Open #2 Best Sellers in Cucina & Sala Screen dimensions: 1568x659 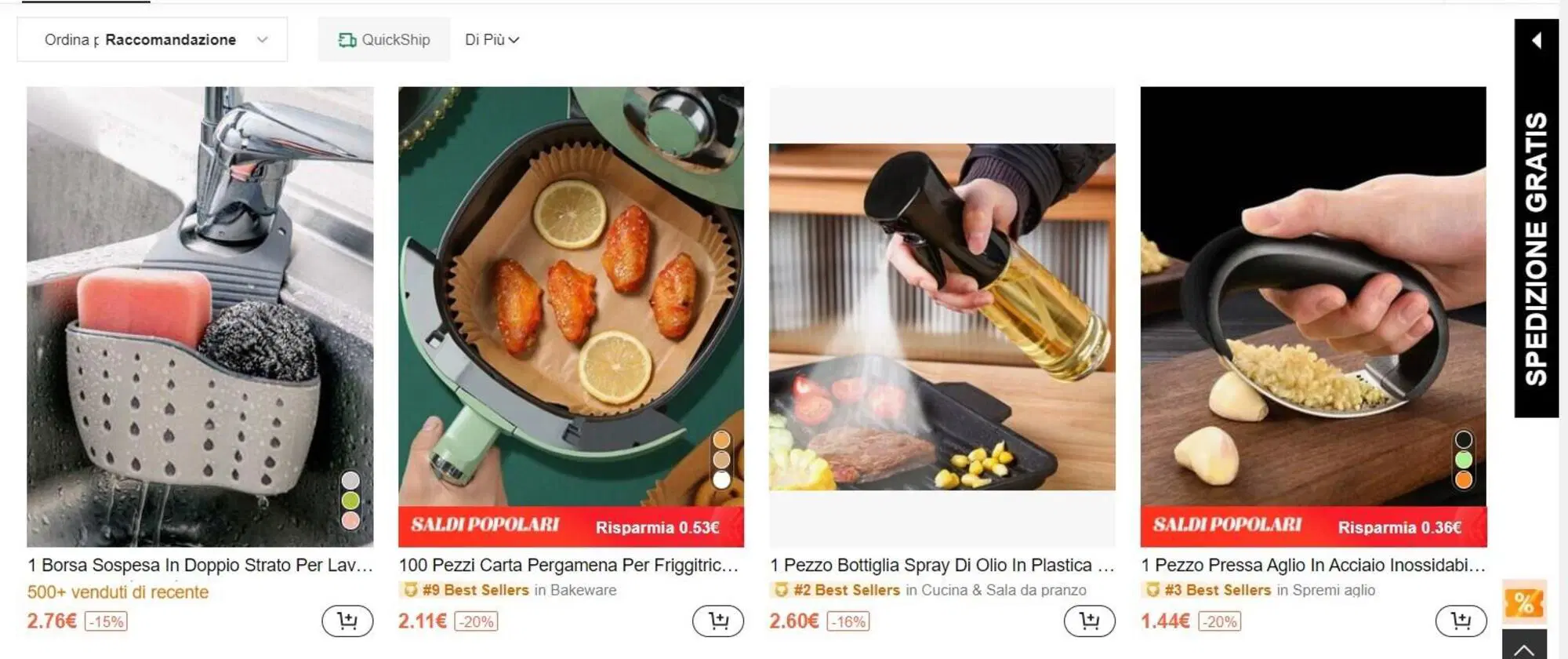click(929, 590)
